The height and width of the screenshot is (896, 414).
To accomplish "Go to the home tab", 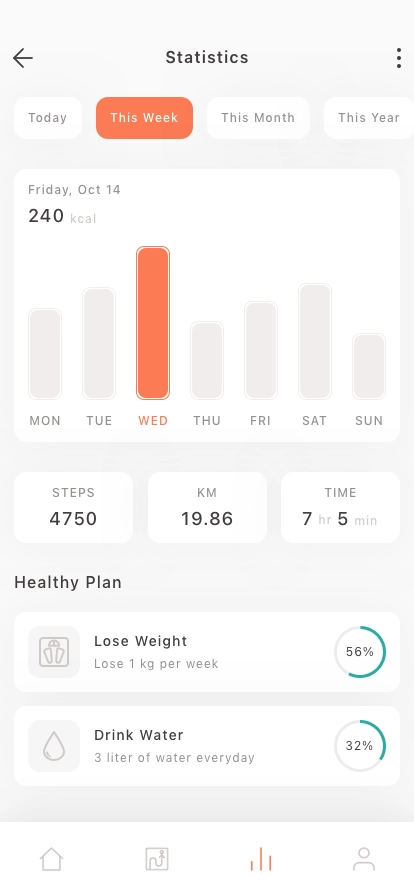I will (x=51, y=859).
